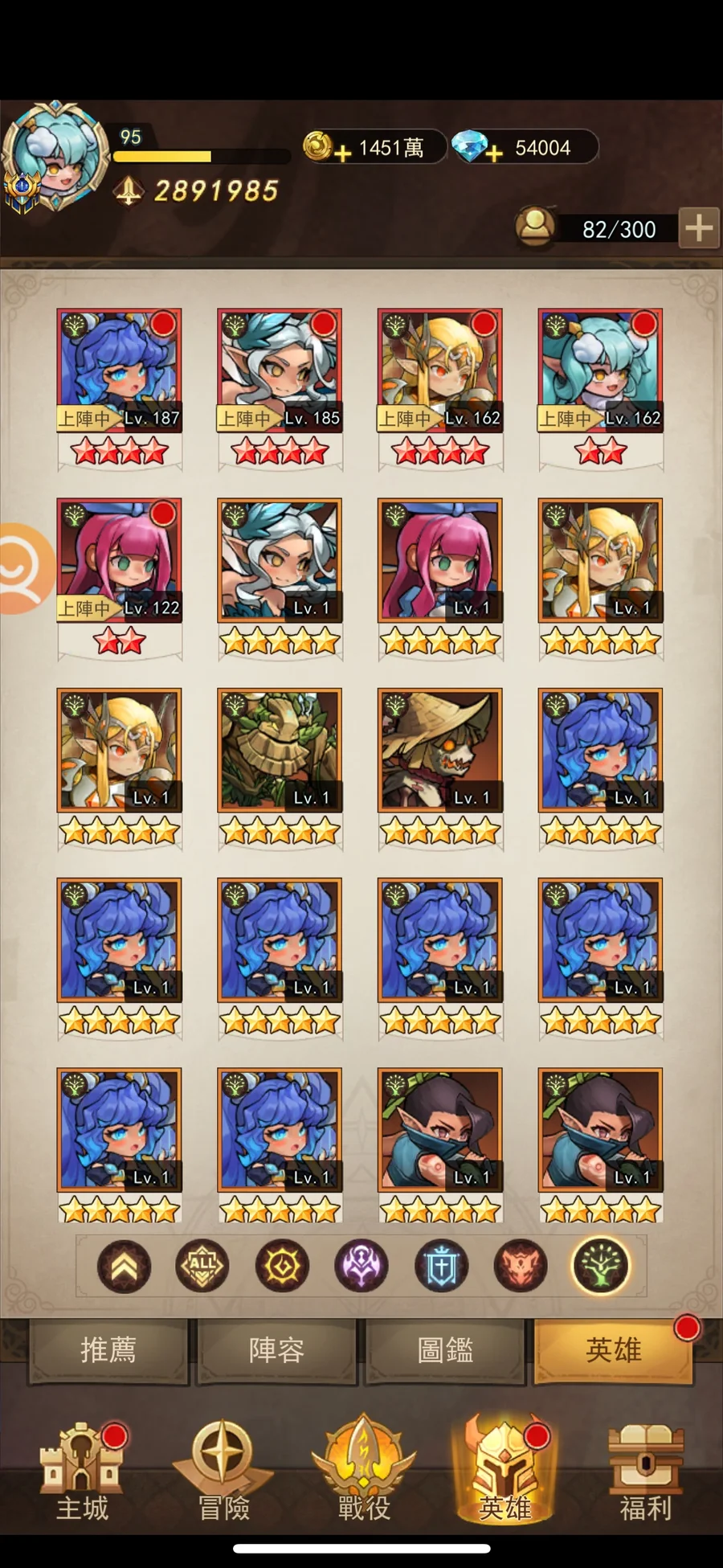The width and height of the screenshot is (723, 1568).
Task: Switch to the 推薦 tab
Action: [108, 1351]
